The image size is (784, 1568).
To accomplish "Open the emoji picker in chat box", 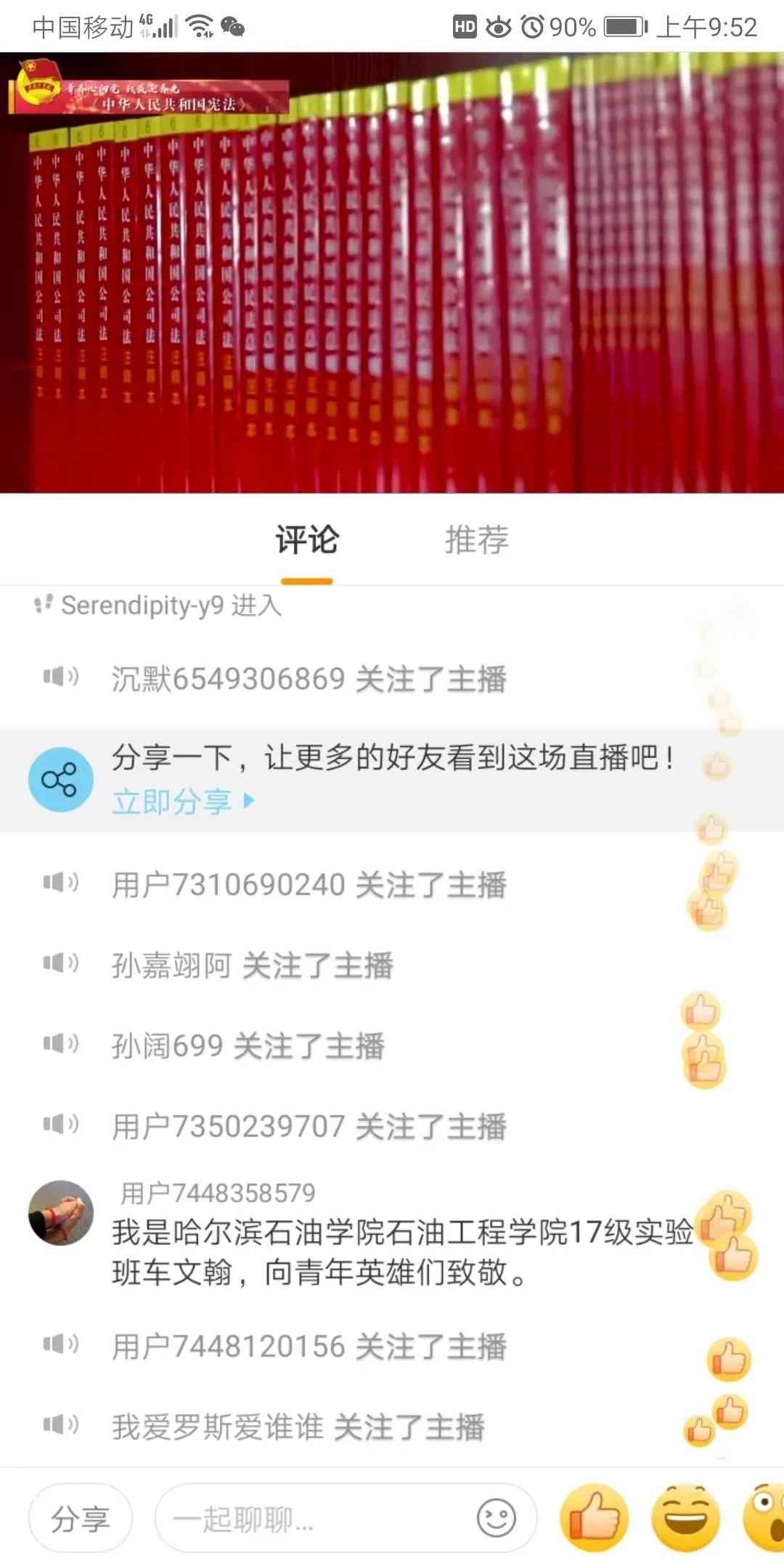I will pos(497,1518).
